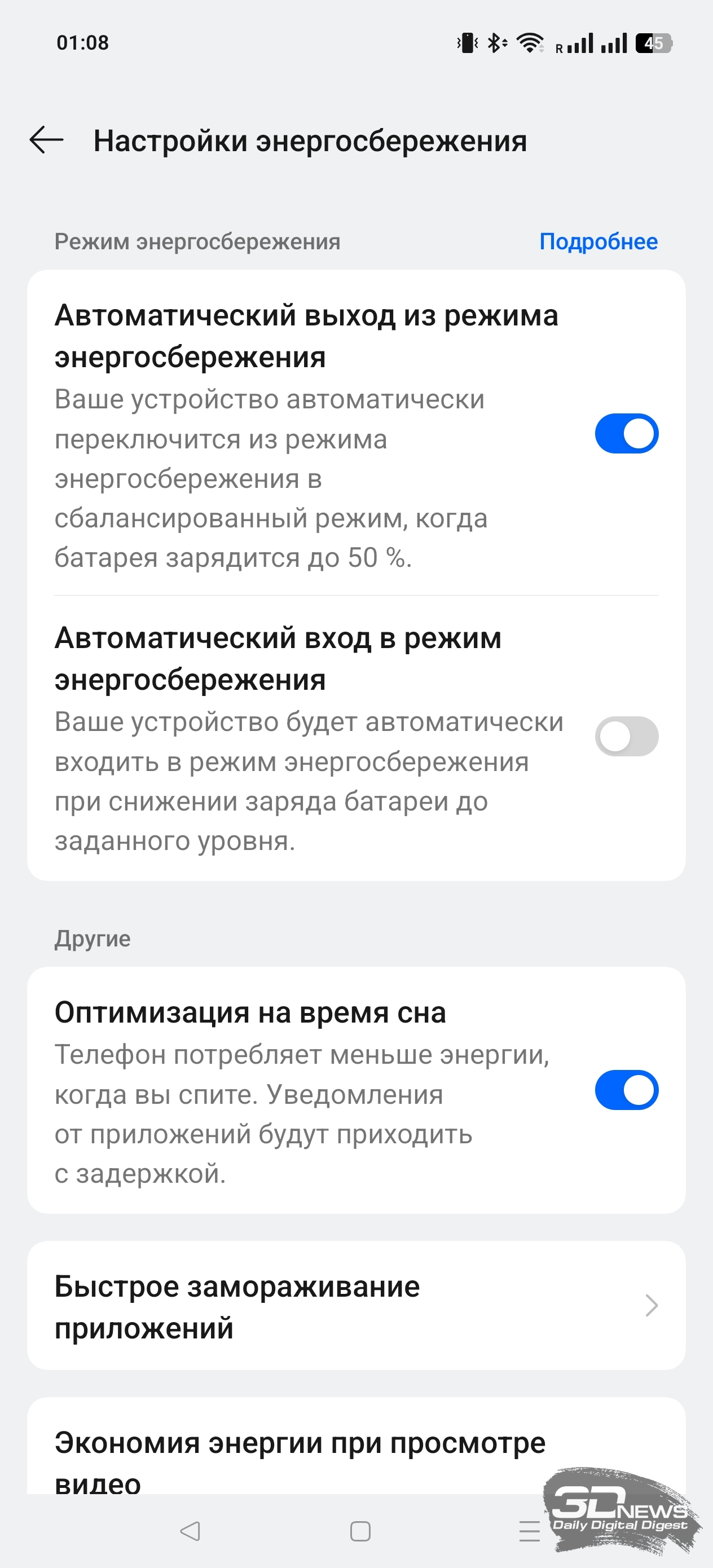Open the Подробнее link
The height and width of the screenshot is (1568, 713).
(598, 241)
